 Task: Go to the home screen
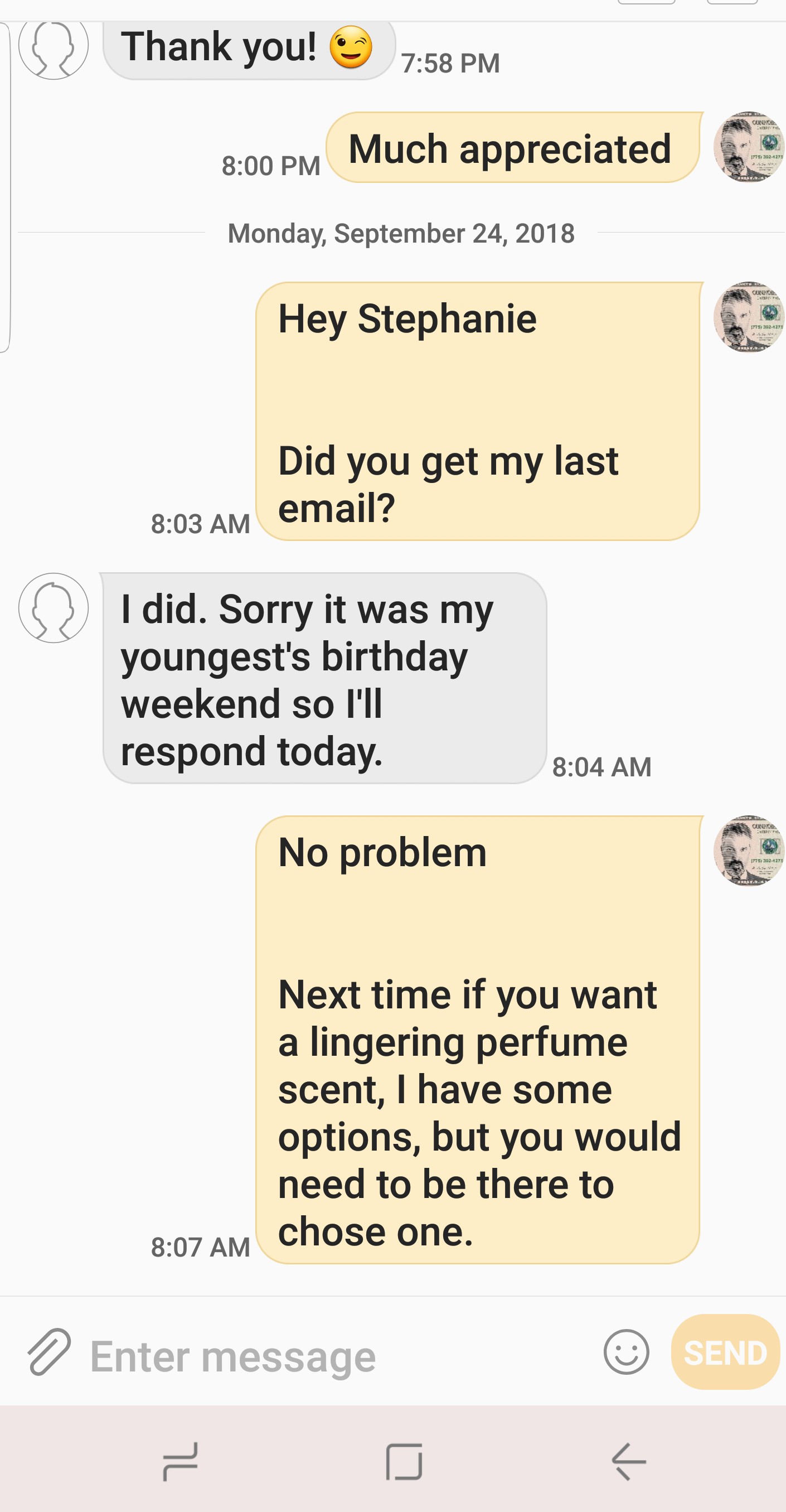[x=404, y=1461]
